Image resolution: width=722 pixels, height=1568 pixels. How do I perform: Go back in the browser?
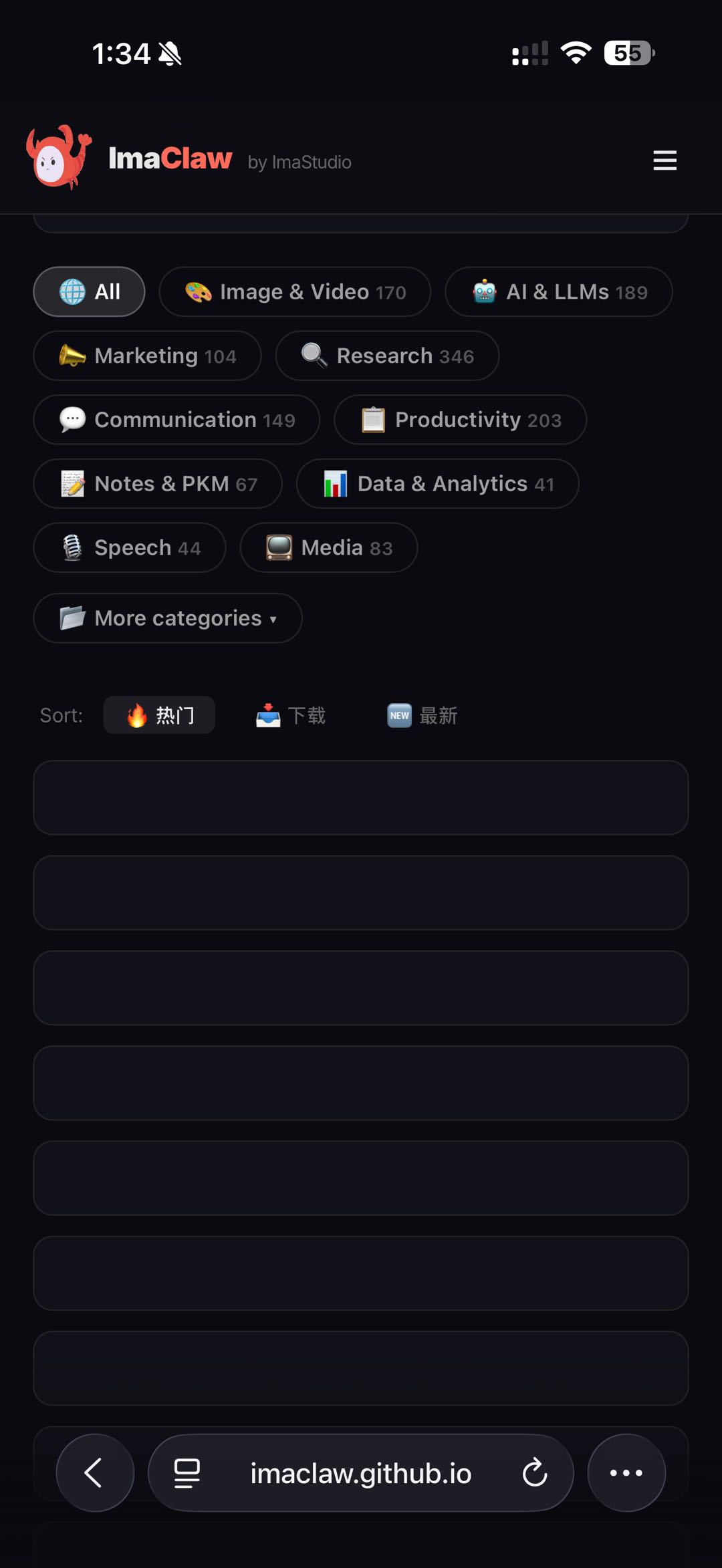95,1472
